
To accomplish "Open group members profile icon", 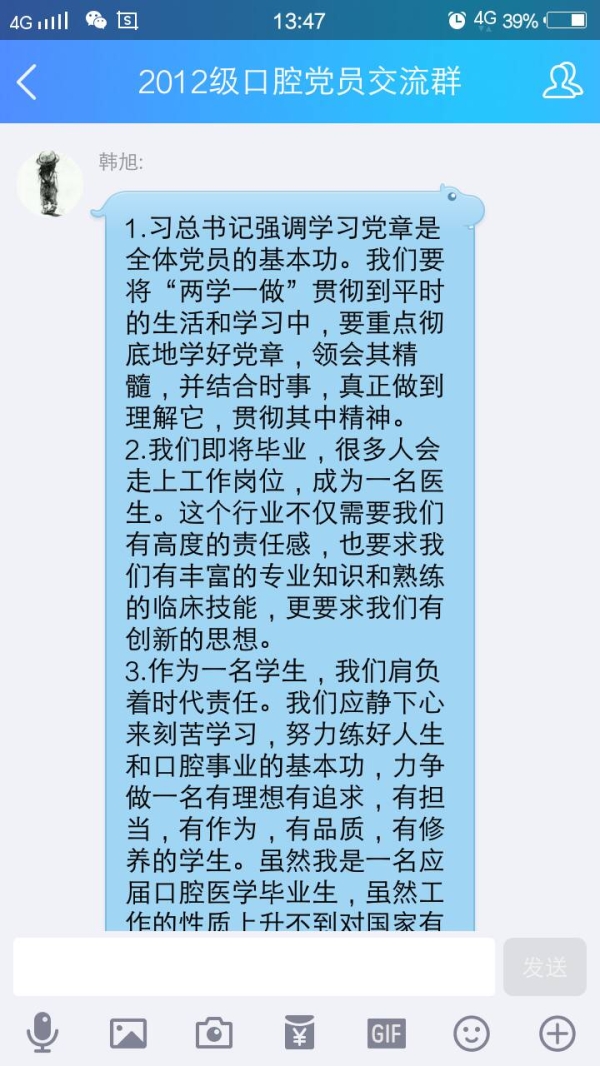I will pos(562,81).
